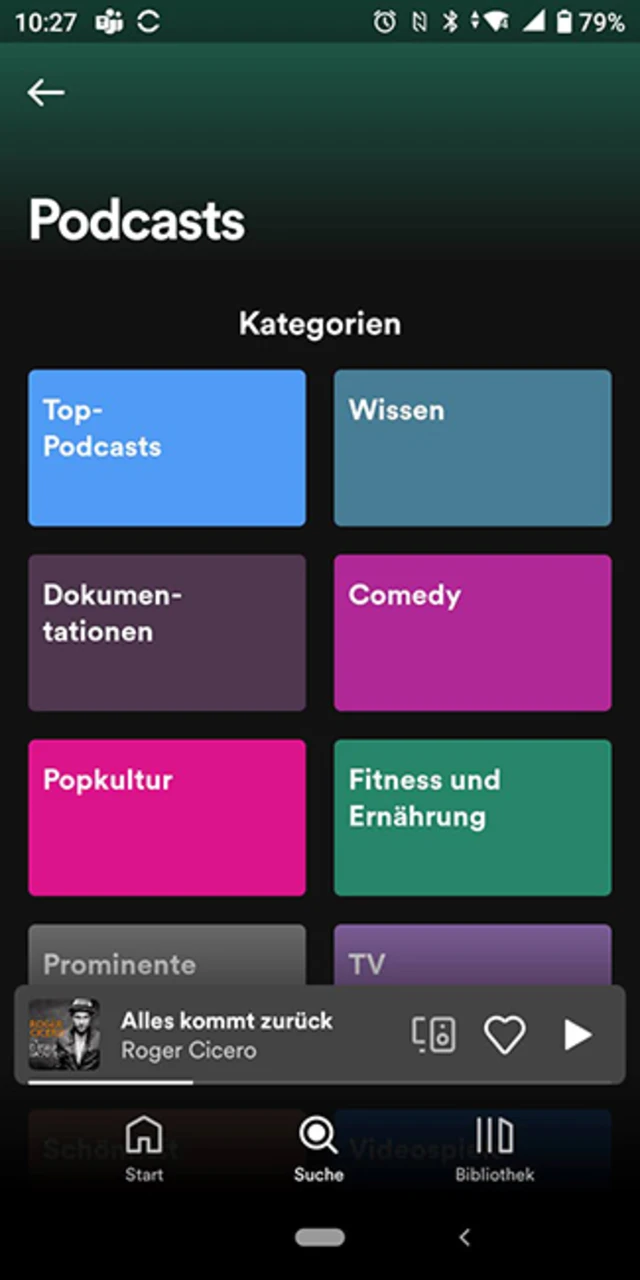The height and width of the screenshot is (1280, 640).
Task: Go back using the top arrow
Action: (x=46, y=93)
